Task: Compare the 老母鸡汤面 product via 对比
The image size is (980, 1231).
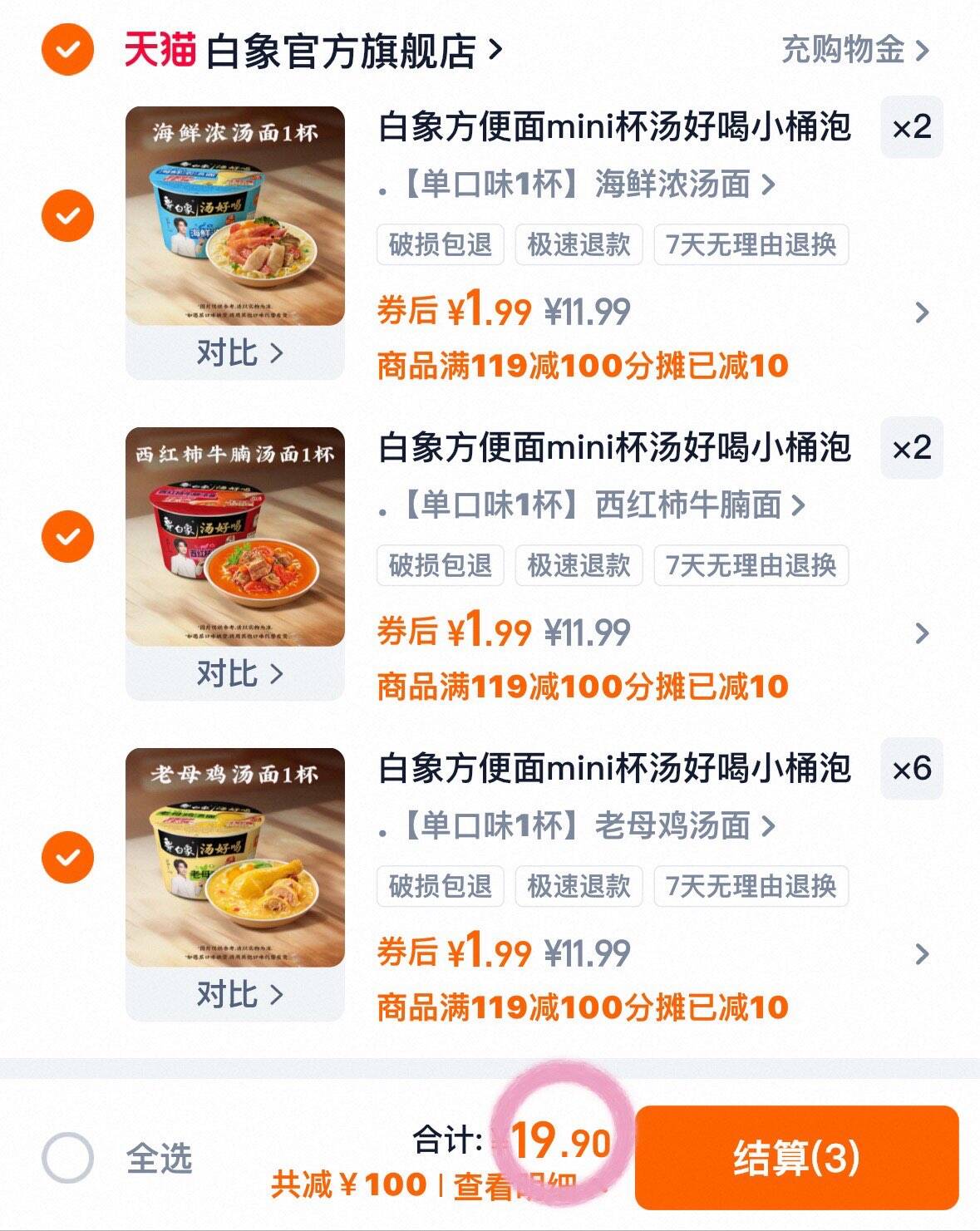Action: [239, 995]
